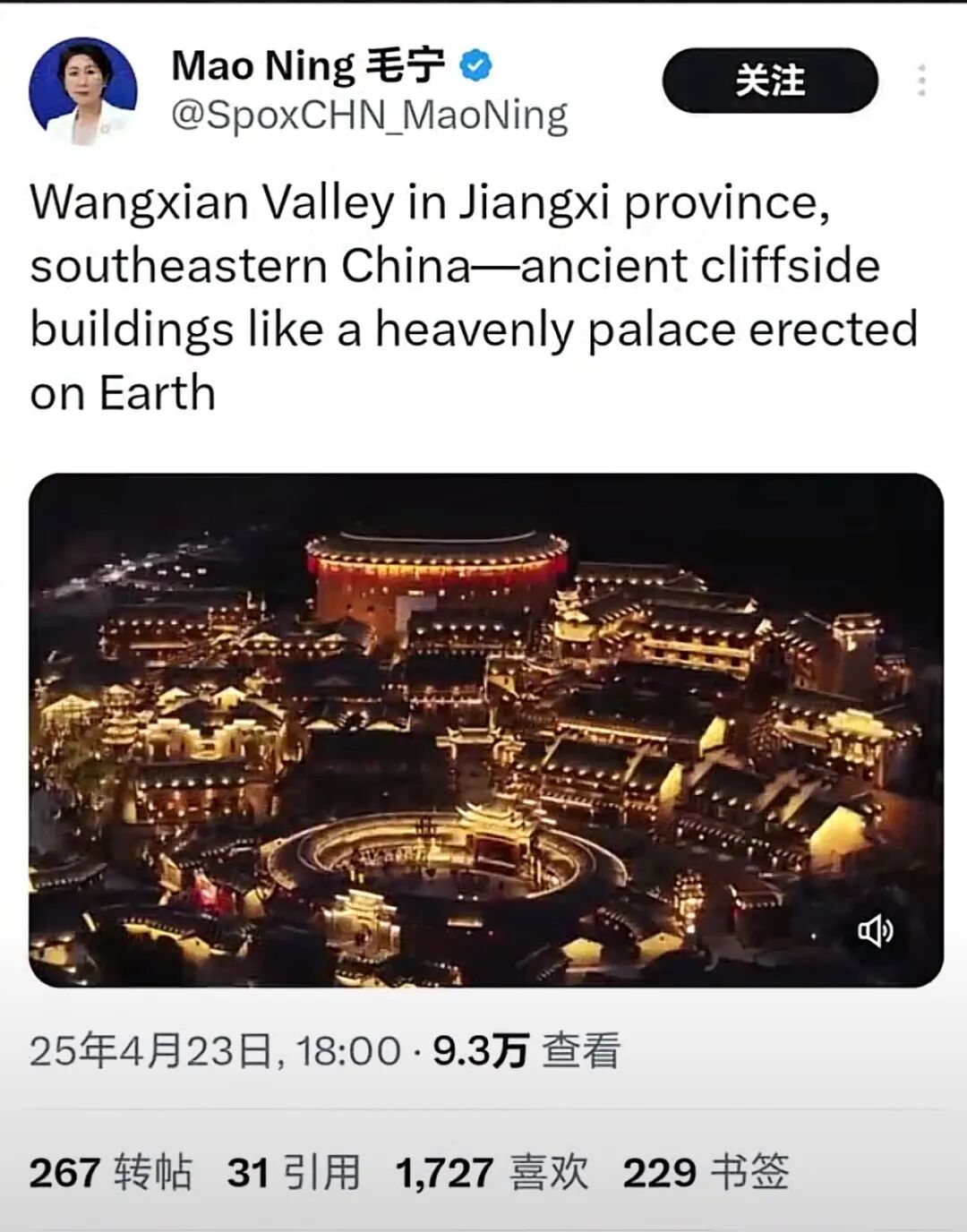View the 31 引用 quotes list
Screen dimensions: 967x1232
pos(293,1172)
